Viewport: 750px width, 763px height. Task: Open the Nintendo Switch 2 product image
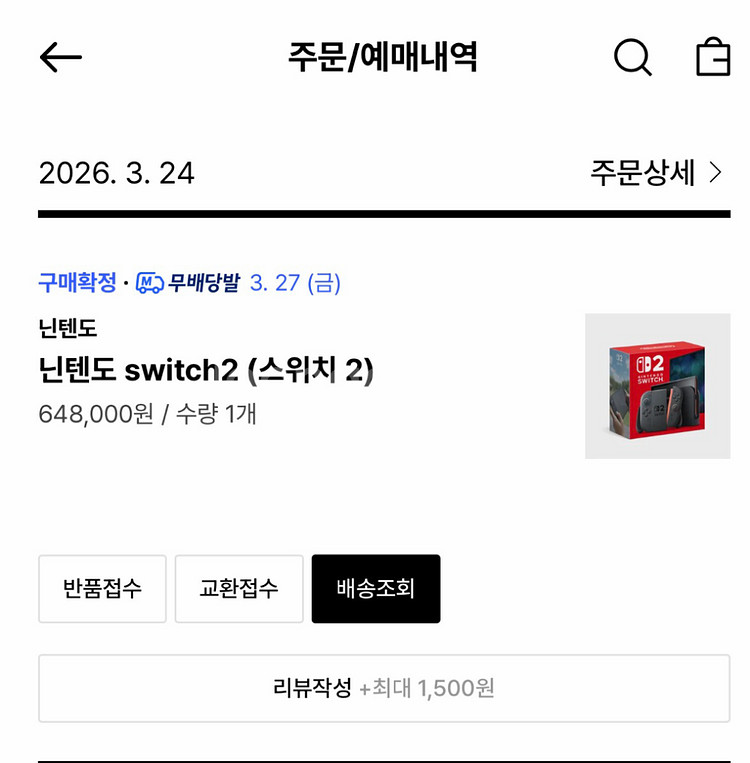click(657, 386)
